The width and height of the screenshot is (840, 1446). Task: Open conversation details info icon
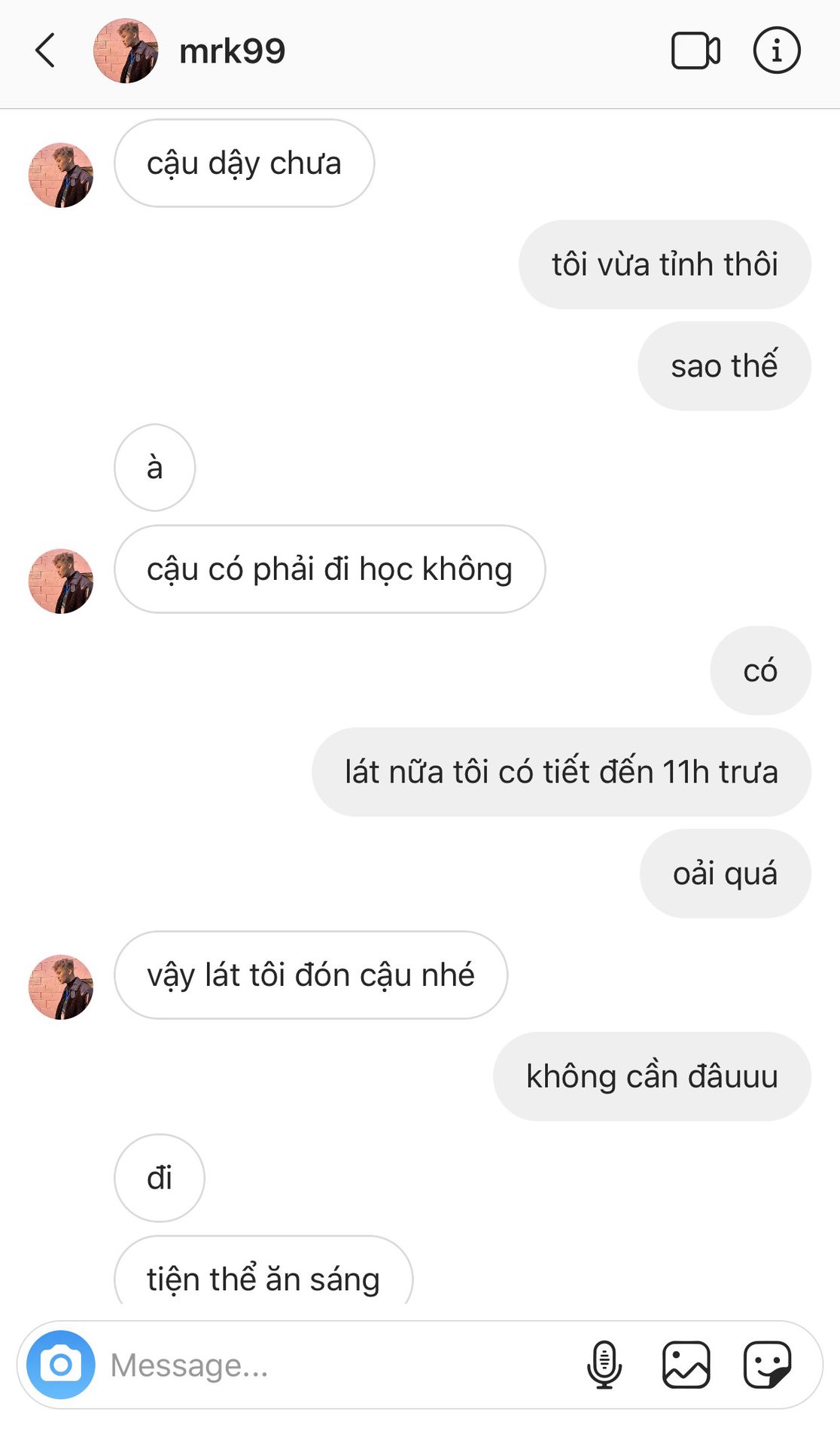[x=776, y=51]
